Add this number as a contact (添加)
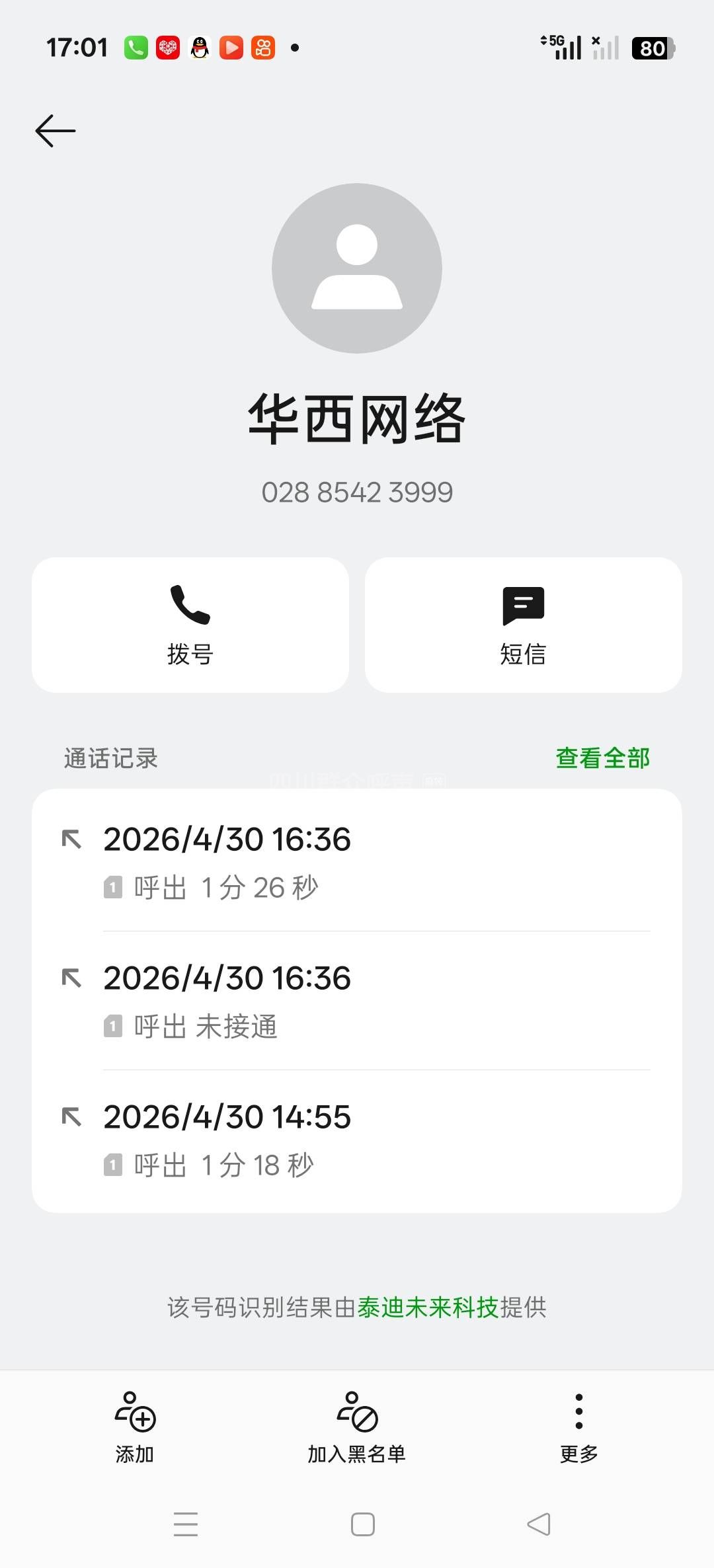This screenshot has height=1568, width=714. tap(135, 1427)
